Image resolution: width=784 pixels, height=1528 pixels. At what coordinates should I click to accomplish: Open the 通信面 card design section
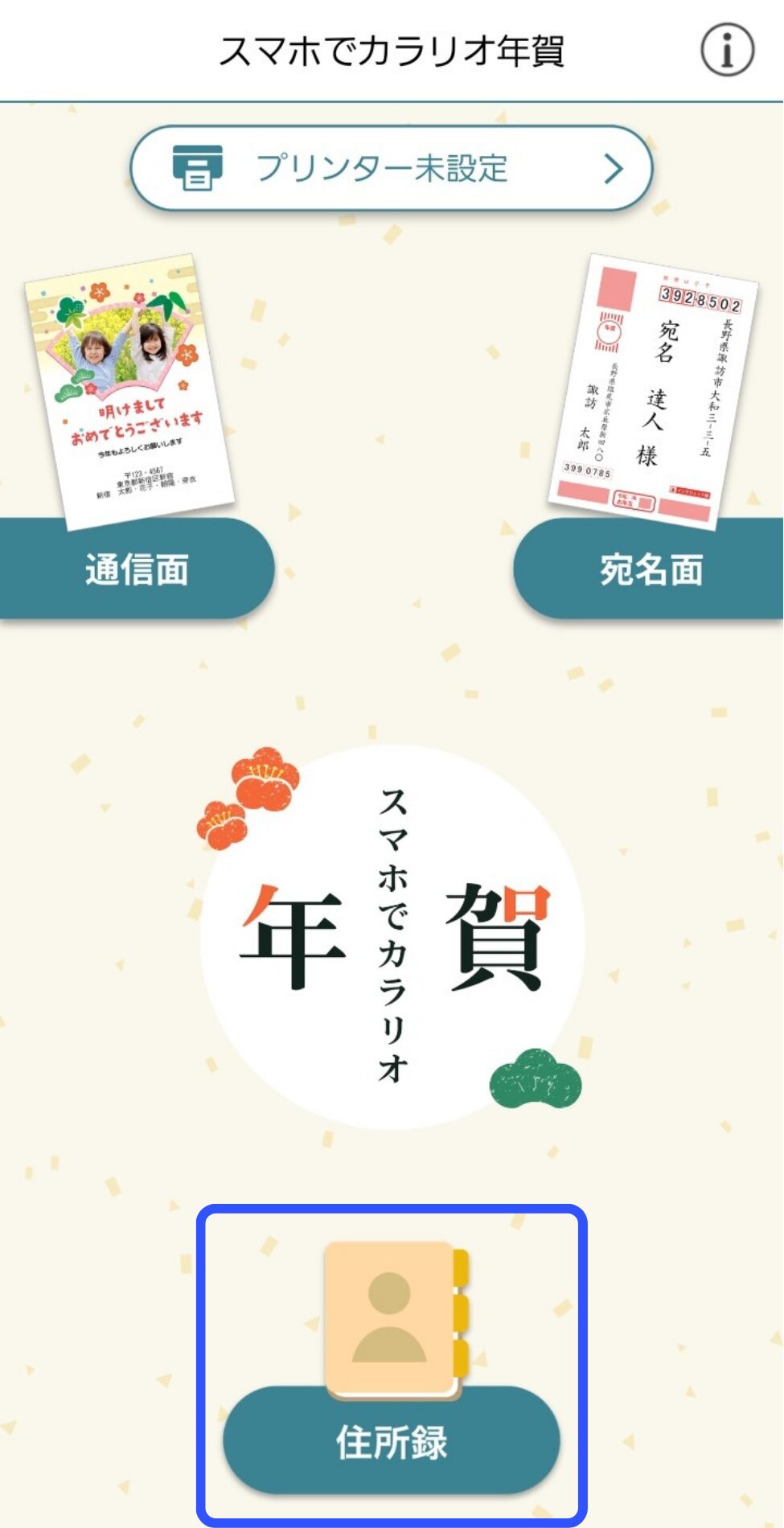135,569
